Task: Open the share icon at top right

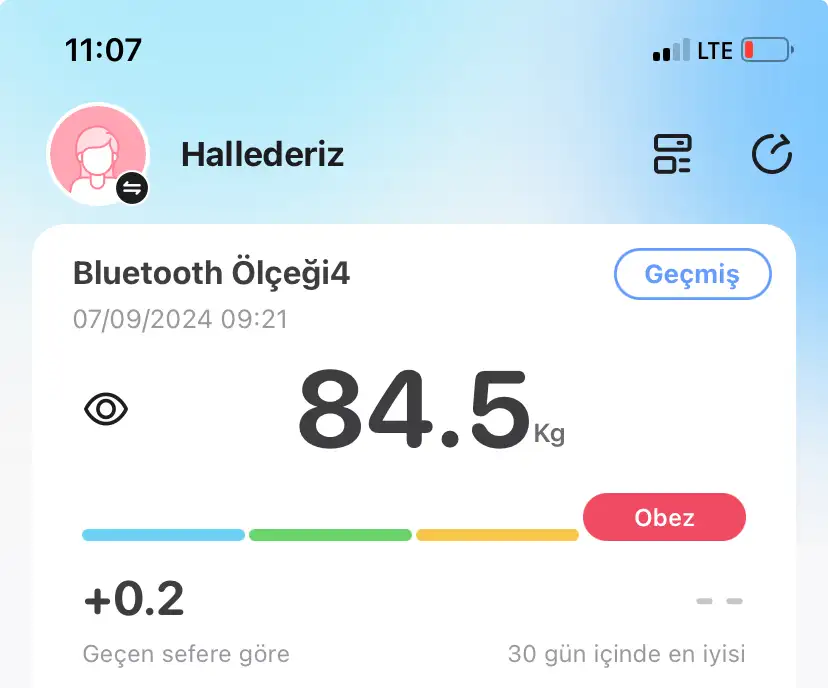Action: 771,155
